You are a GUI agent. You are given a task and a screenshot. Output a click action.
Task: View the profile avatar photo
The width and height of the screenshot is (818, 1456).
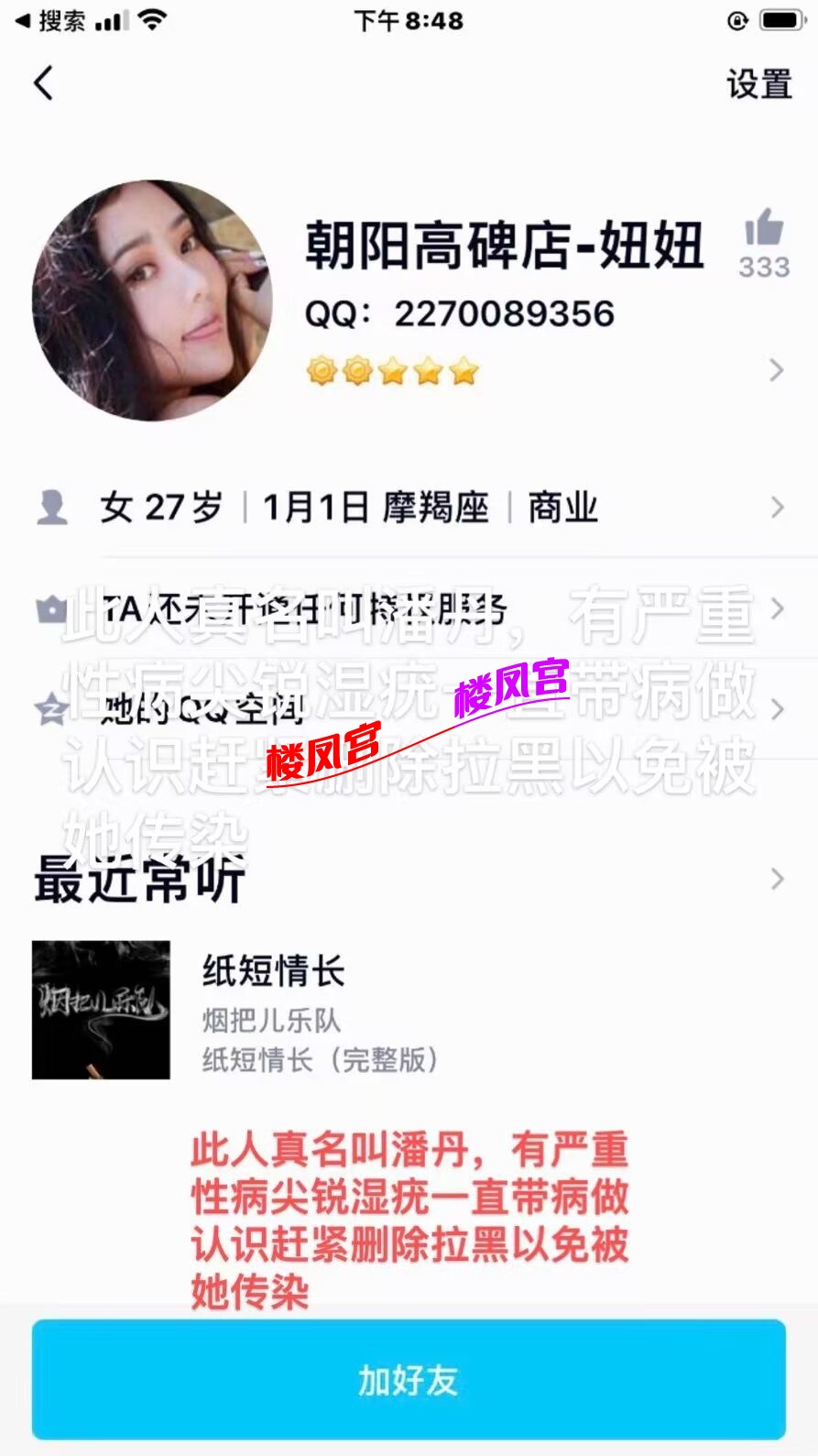tap(152, 301)
